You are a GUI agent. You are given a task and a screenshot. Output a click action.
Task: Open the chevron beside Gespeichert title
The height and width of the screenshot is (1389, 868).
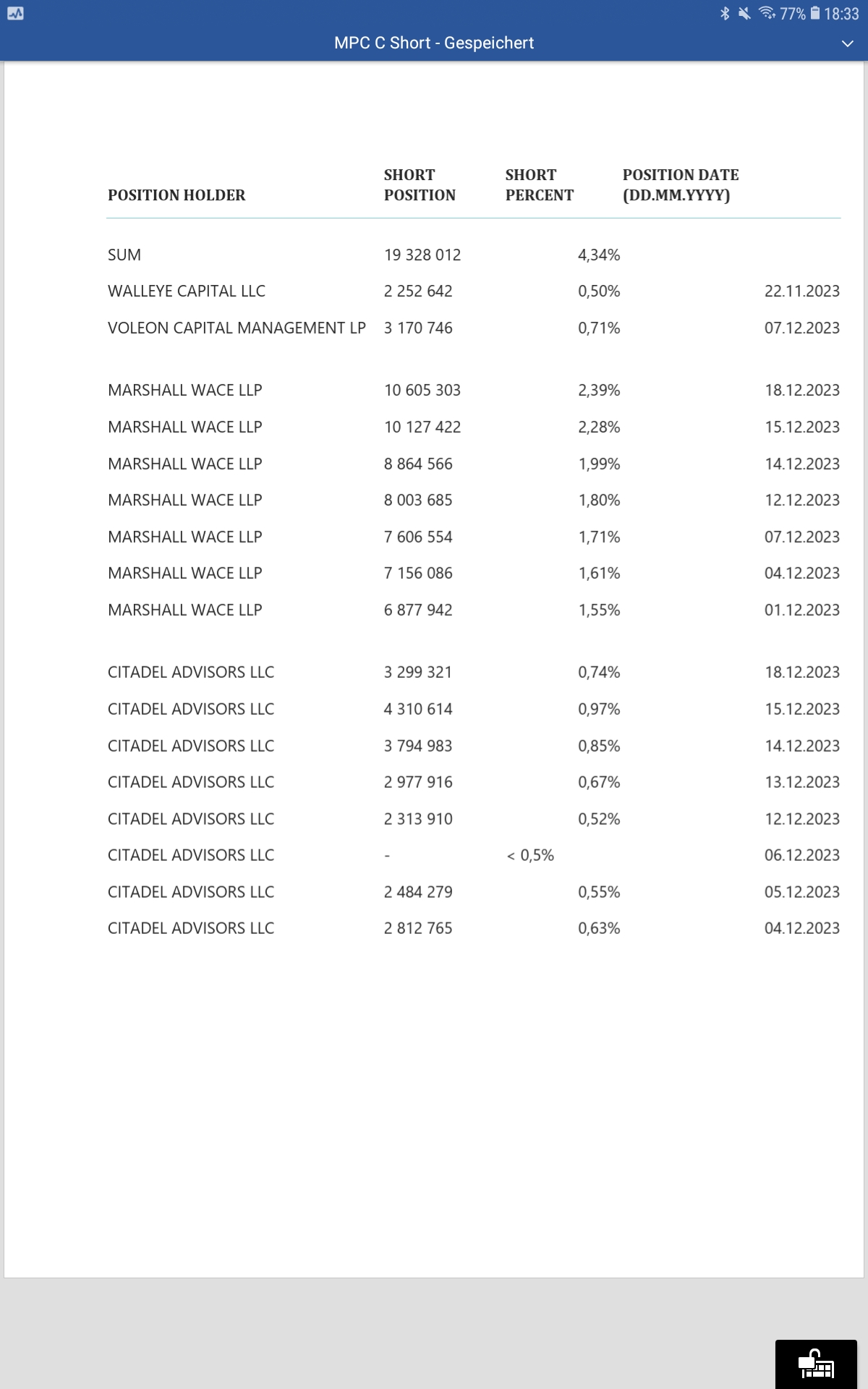coord(846,43)
